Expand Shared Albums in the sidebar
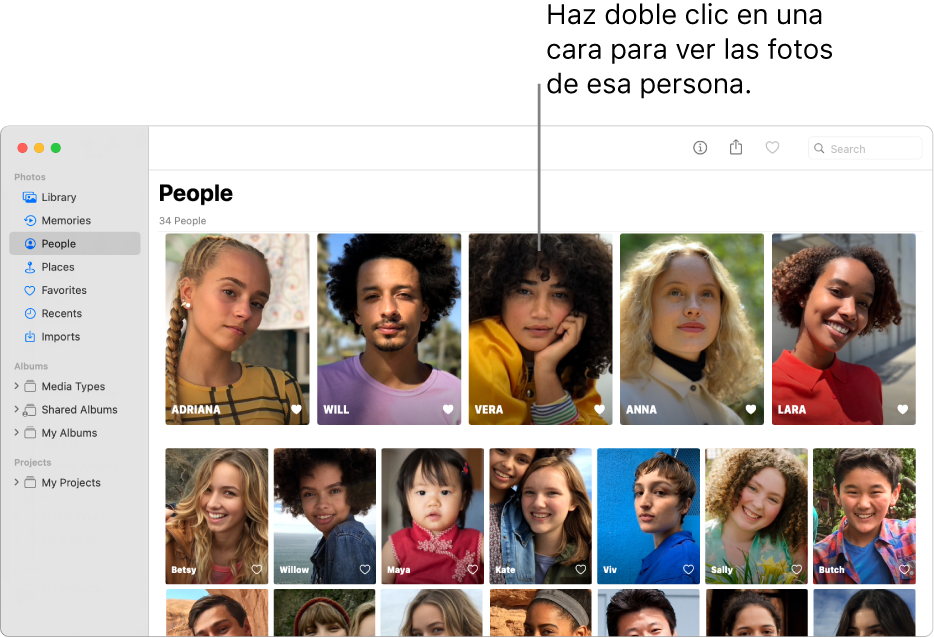 16,409
